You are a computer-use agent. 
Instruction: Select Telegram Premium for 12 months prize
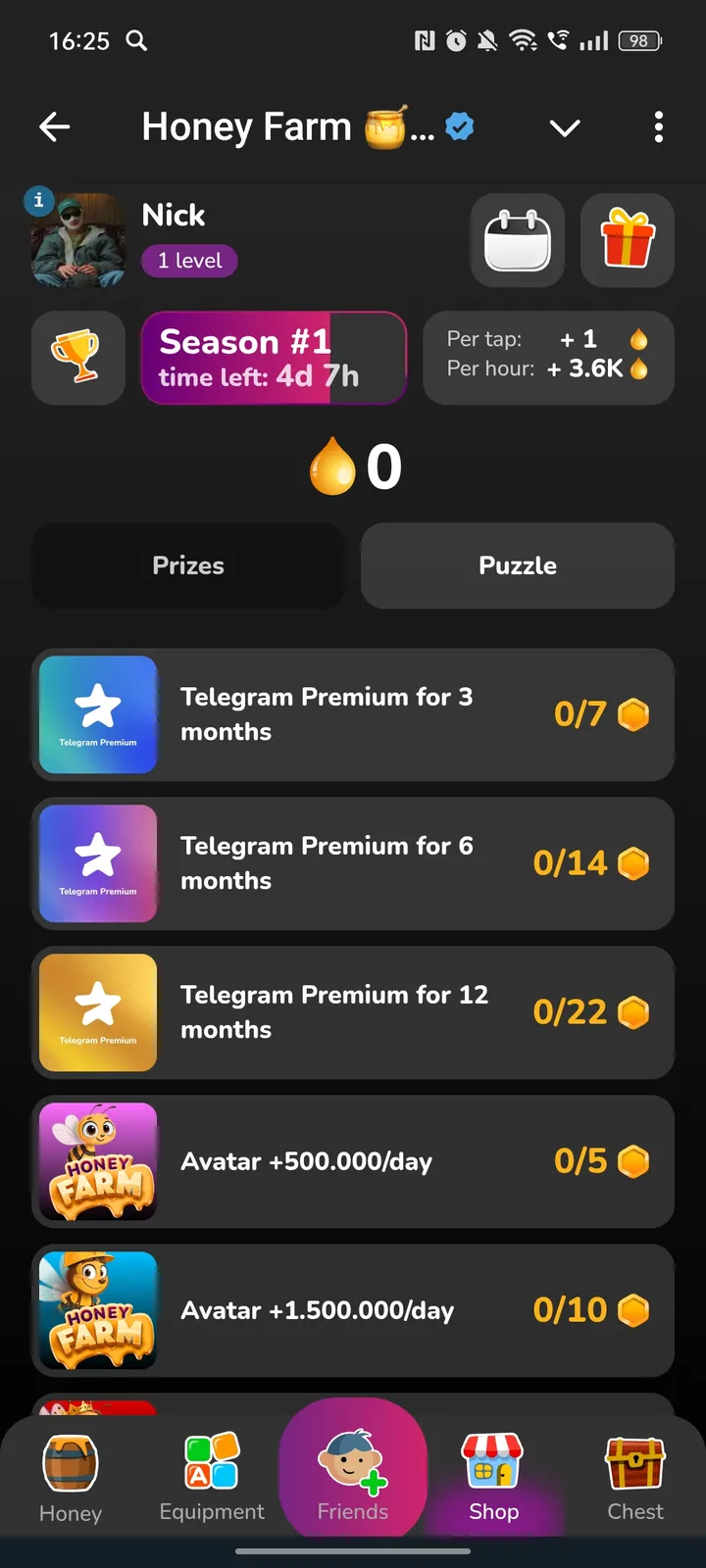[353, 1012]
